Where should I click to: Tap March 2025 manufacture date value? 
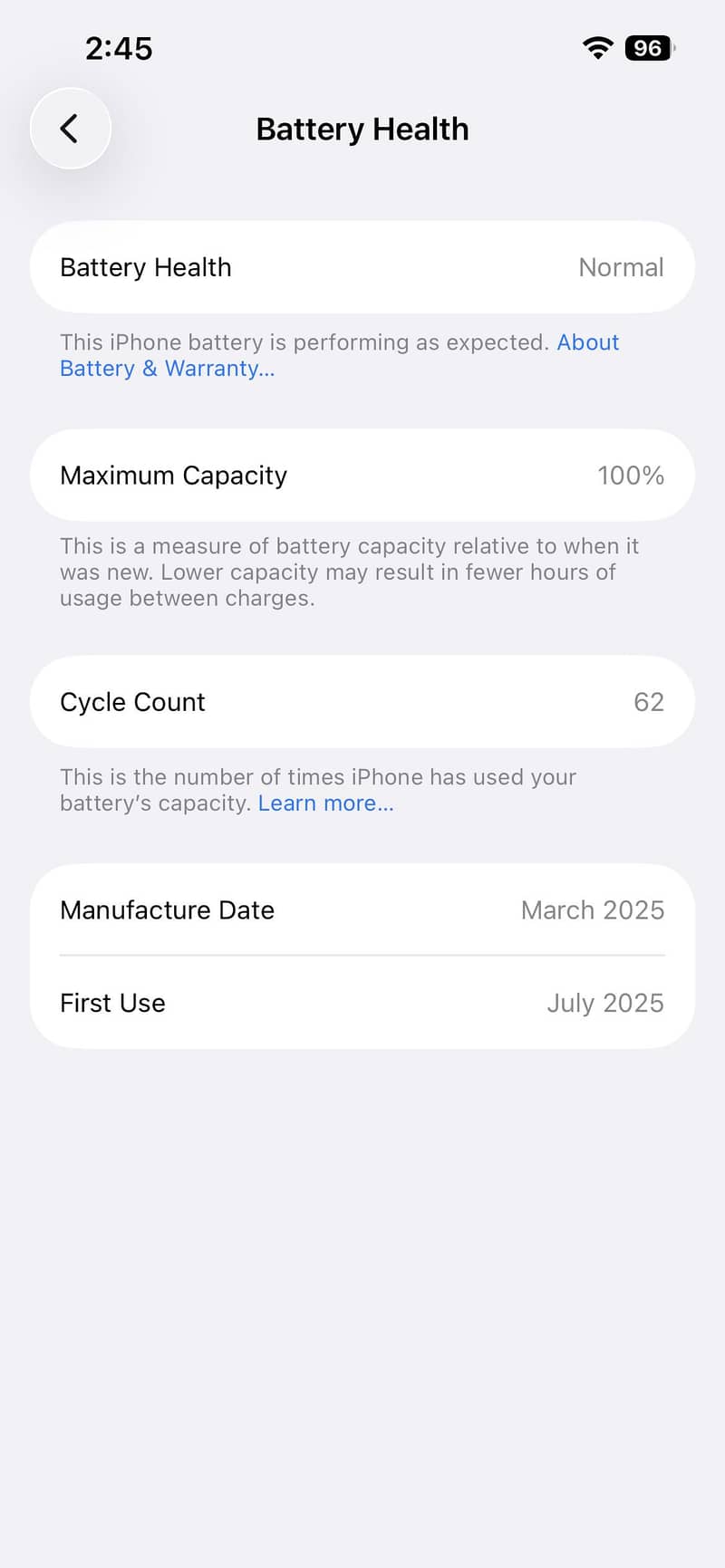pos(592,909)
